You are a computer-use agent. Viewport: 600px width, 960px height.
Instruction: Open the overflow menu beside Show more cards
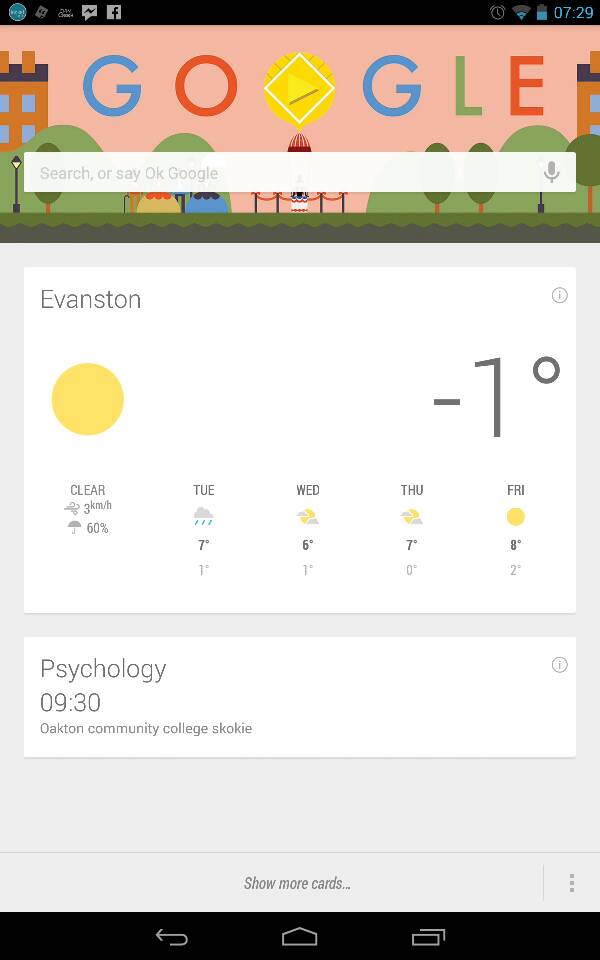(x=571, y=883)
